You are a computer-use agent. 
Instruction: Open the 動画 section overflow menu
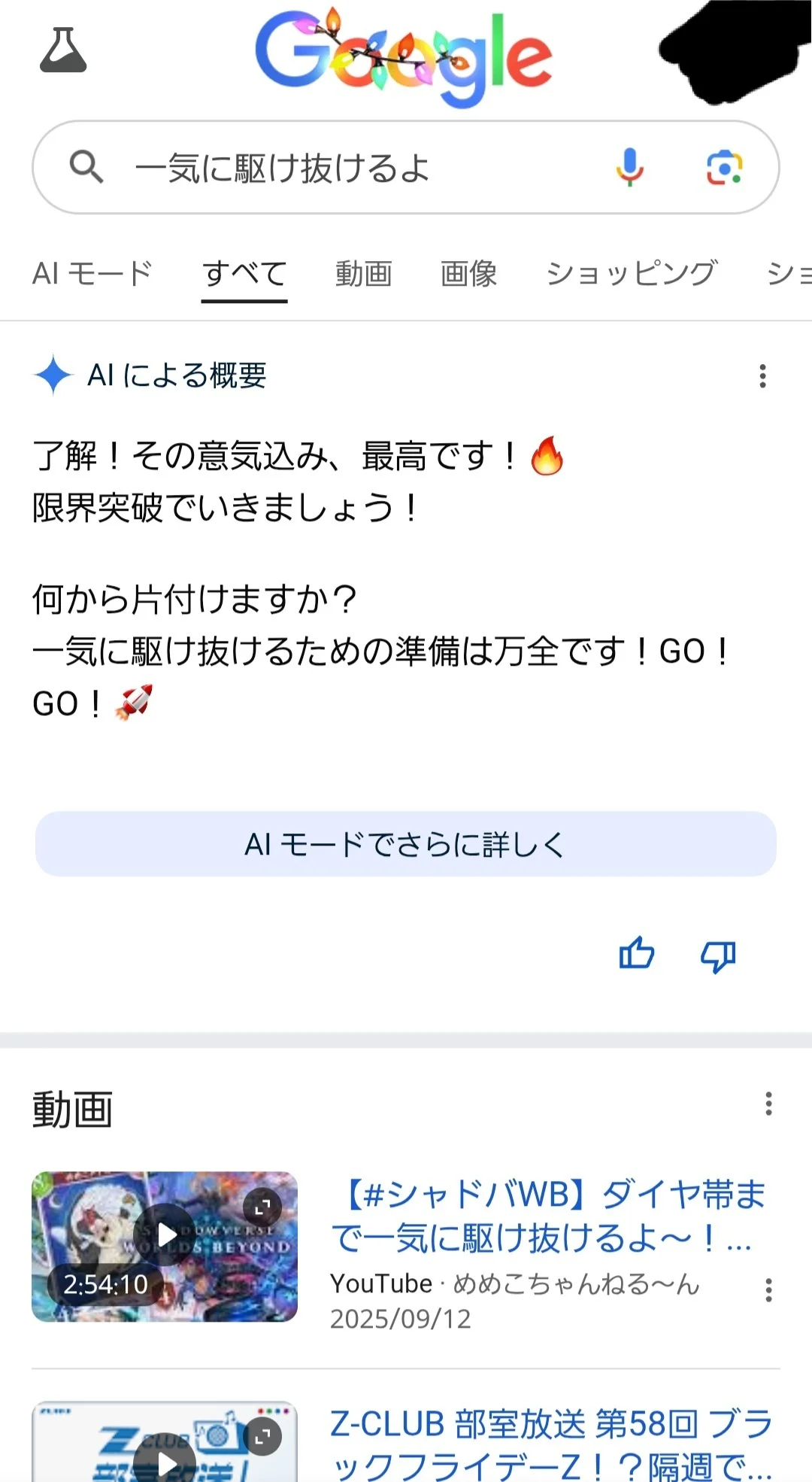pyautogui.click(x=768, y=1104)
